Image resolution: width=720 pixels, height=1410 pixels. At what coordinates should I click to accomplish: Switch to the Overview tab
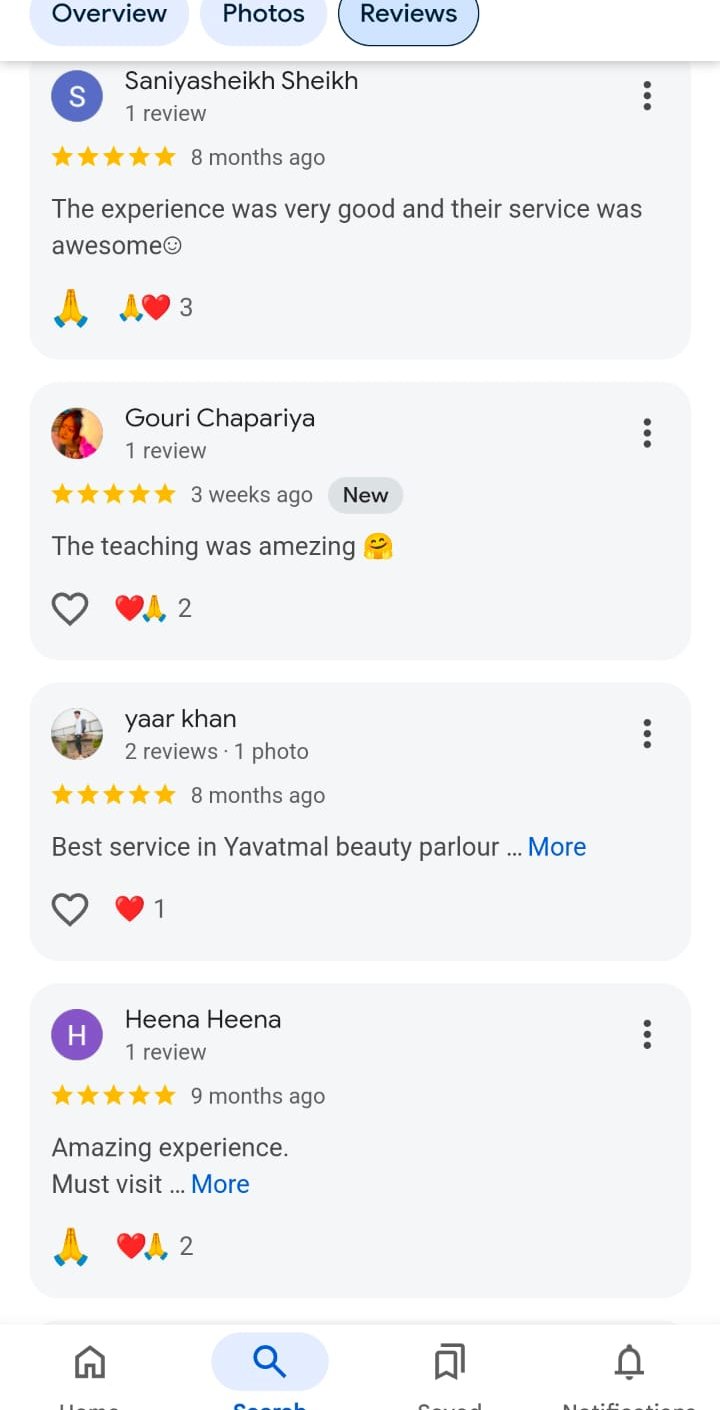pos(109,15)
